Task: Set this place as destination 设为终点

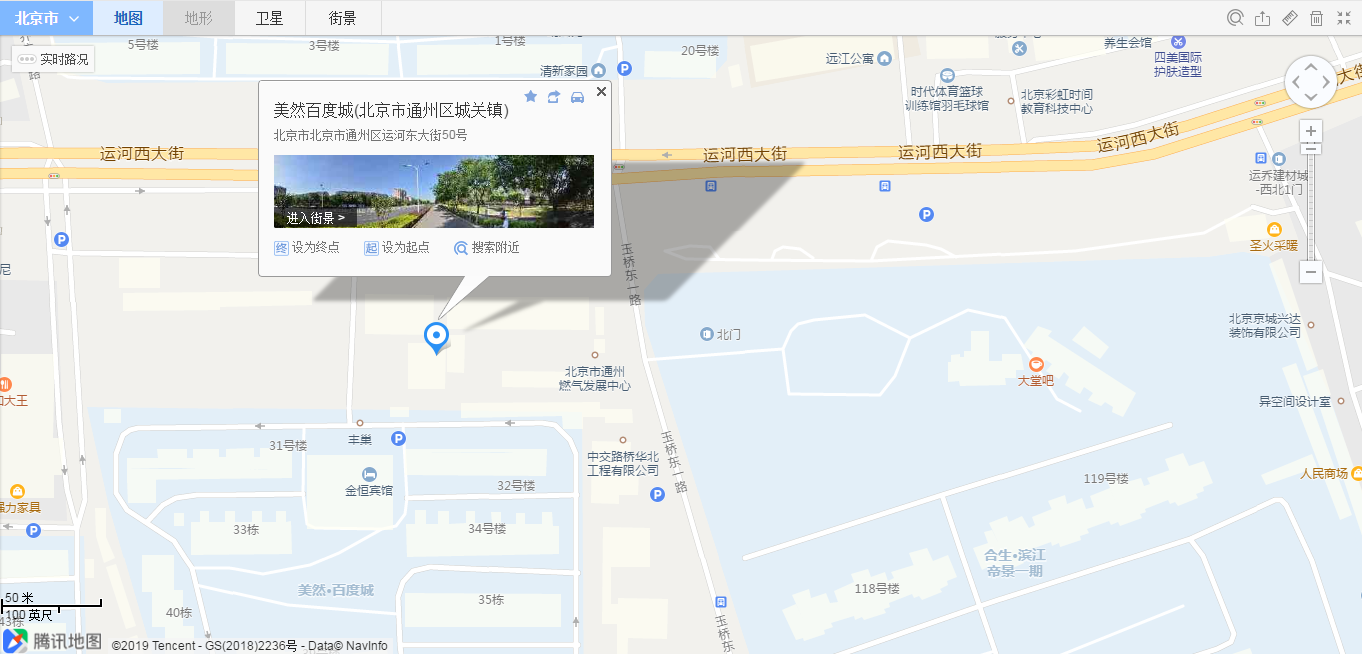Action: [307, 247]
